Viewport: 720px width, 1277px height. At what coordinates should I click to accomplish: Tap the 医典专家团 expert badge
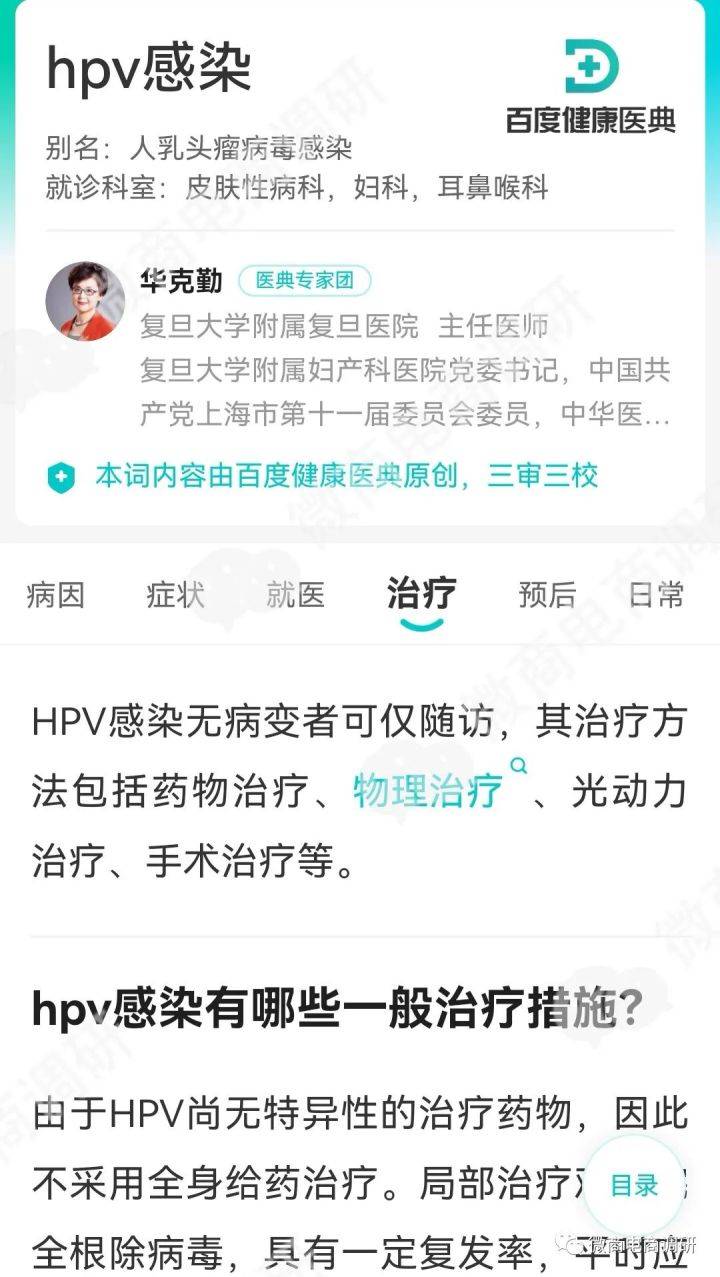coord(307,281)
